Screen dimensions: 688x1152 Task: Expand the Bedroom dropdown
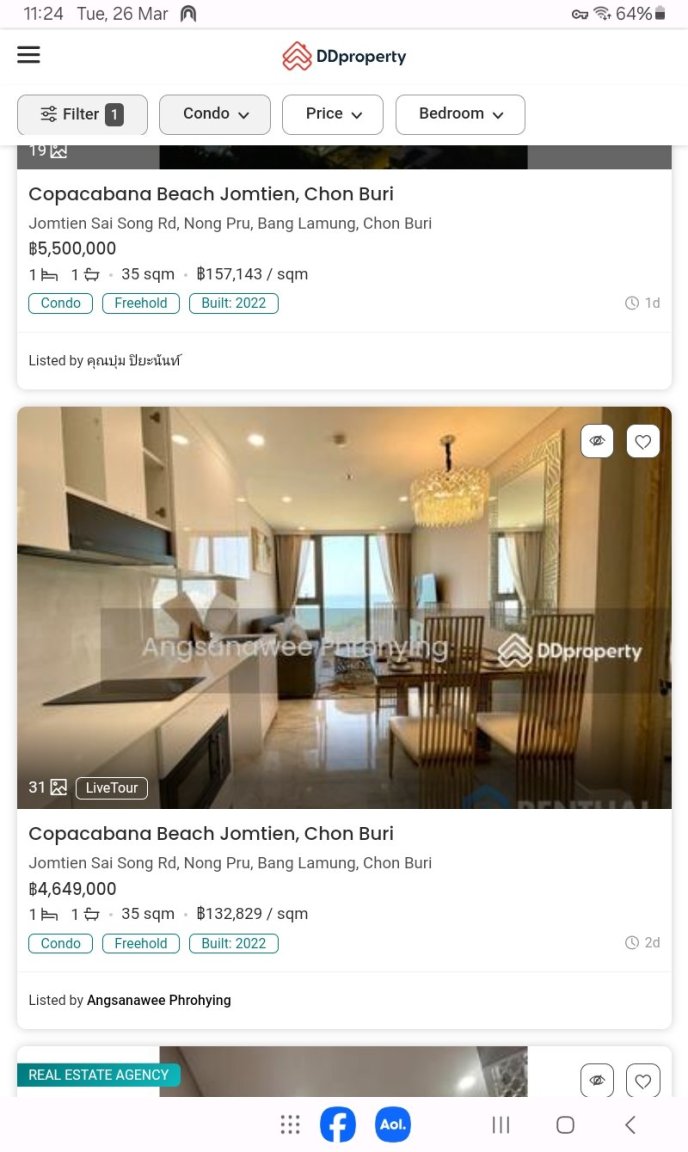[x=460, y=114]
